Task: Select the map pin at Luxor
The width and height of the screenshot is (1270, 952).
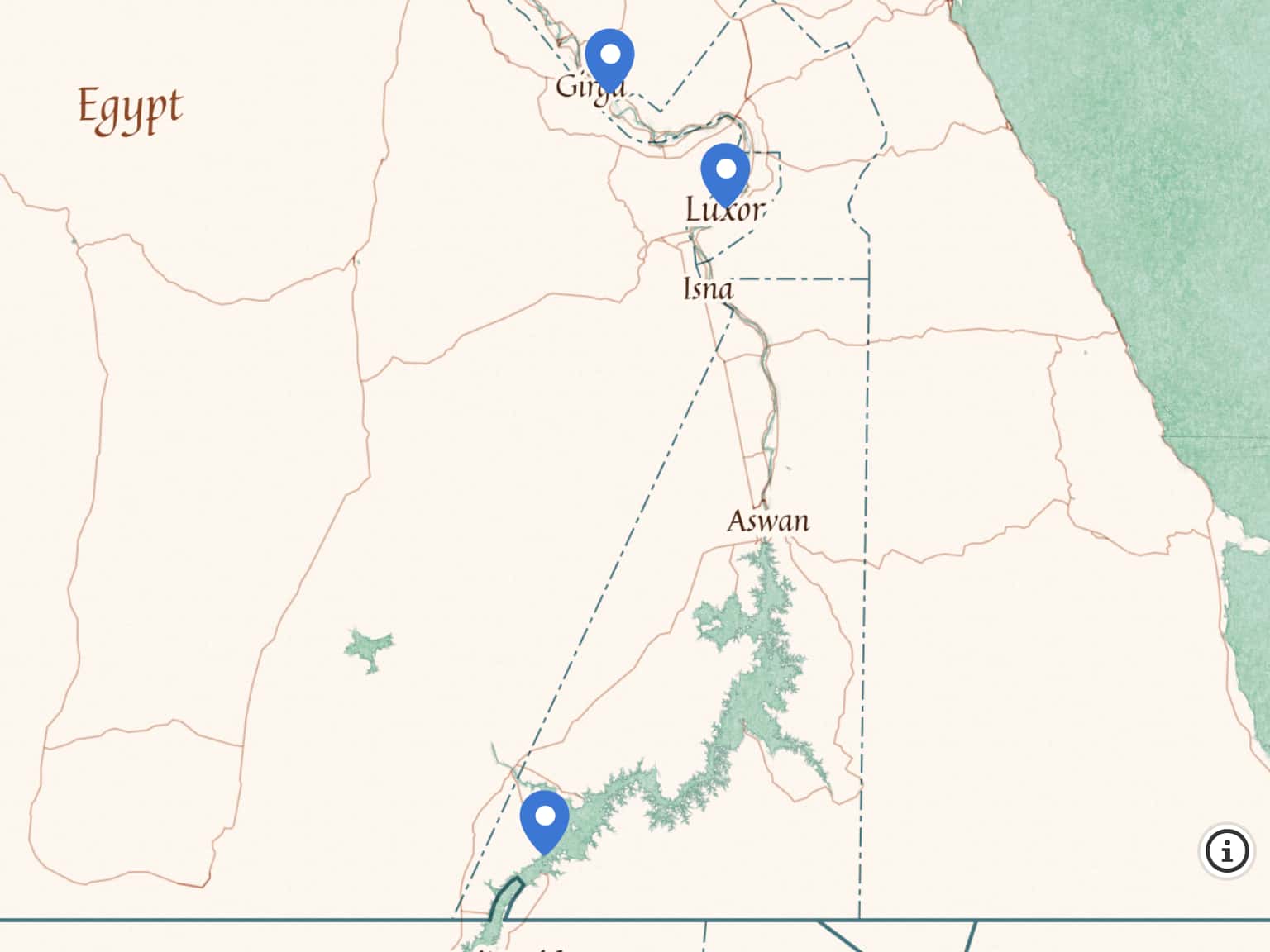Action: point(725,171)
